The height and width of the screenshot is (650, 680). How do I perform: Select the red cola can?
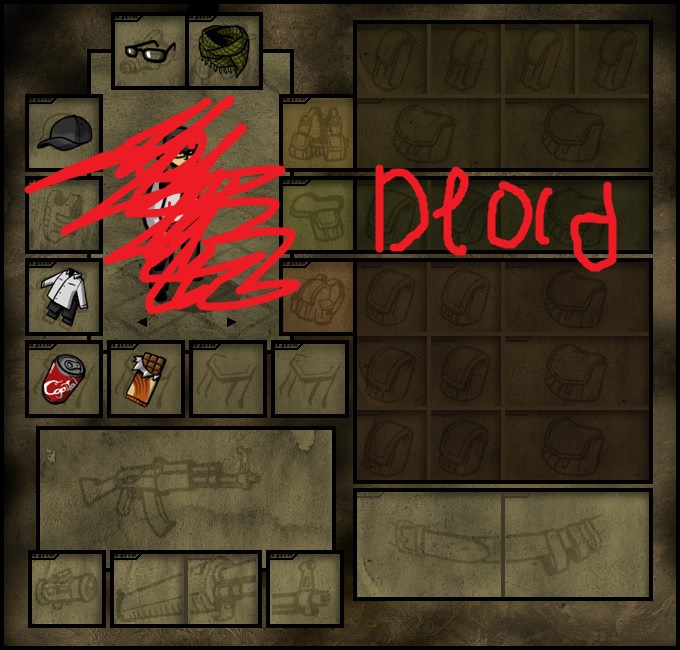click(x=63, y=379)
